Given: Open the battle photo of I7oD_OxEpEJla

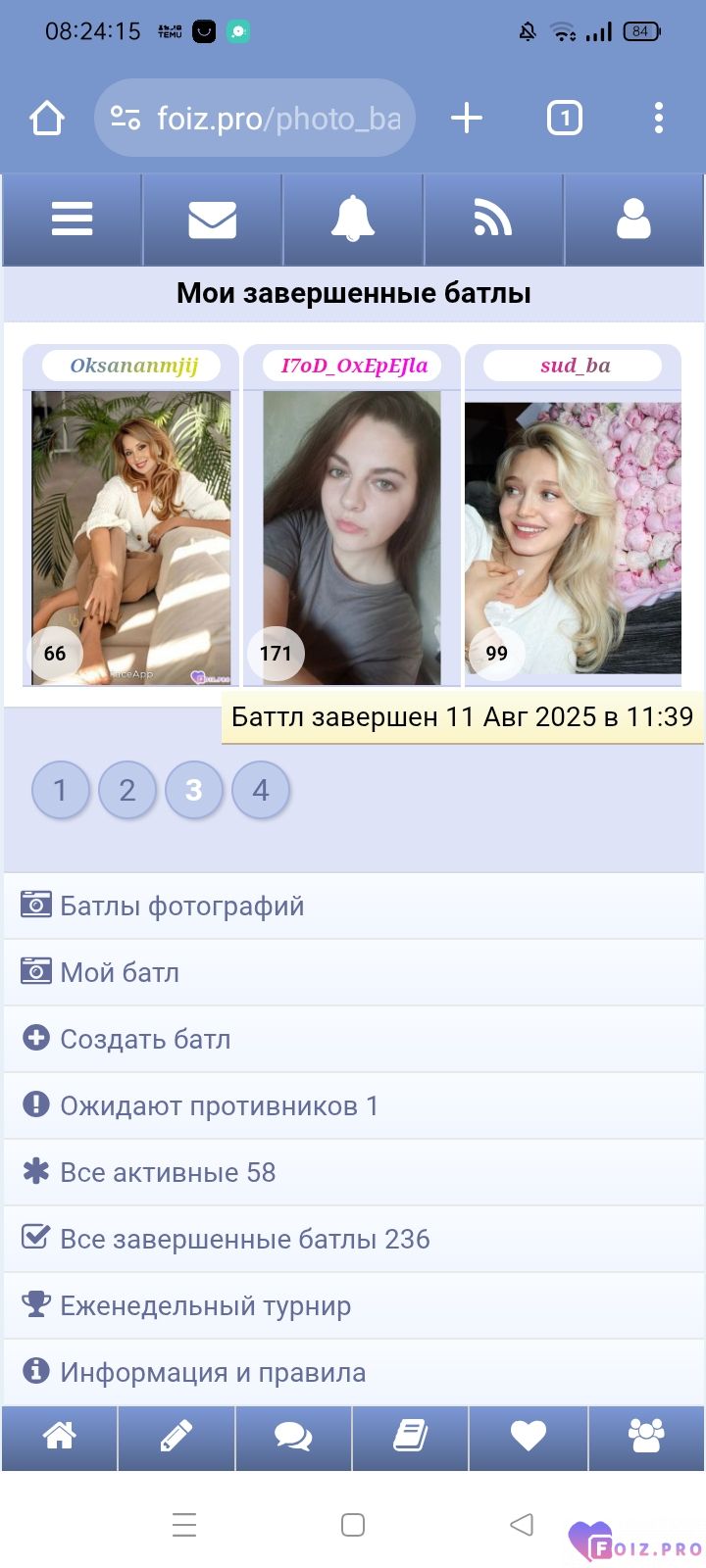Looking at the screenshot, I should pyautogui.click(x=352, y=537).
